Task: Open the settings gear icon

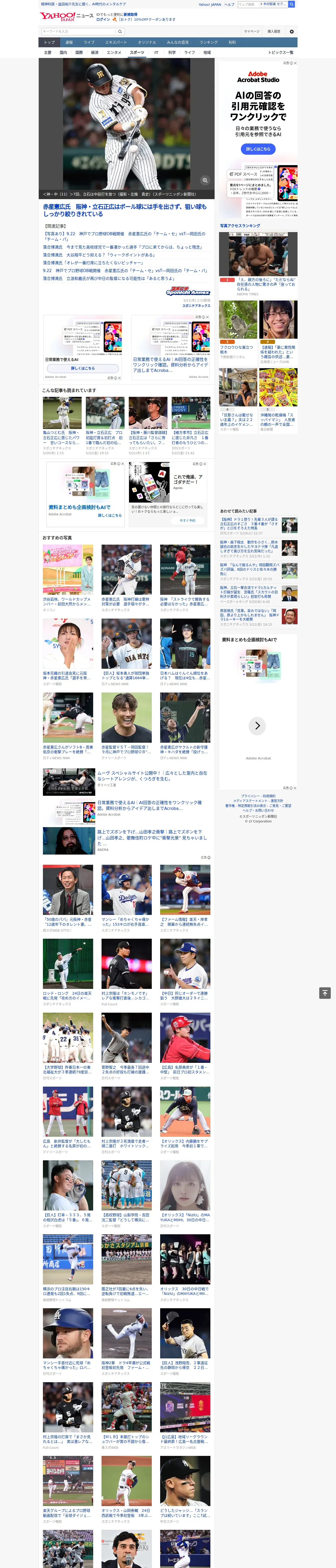Action: coord(292,31)
